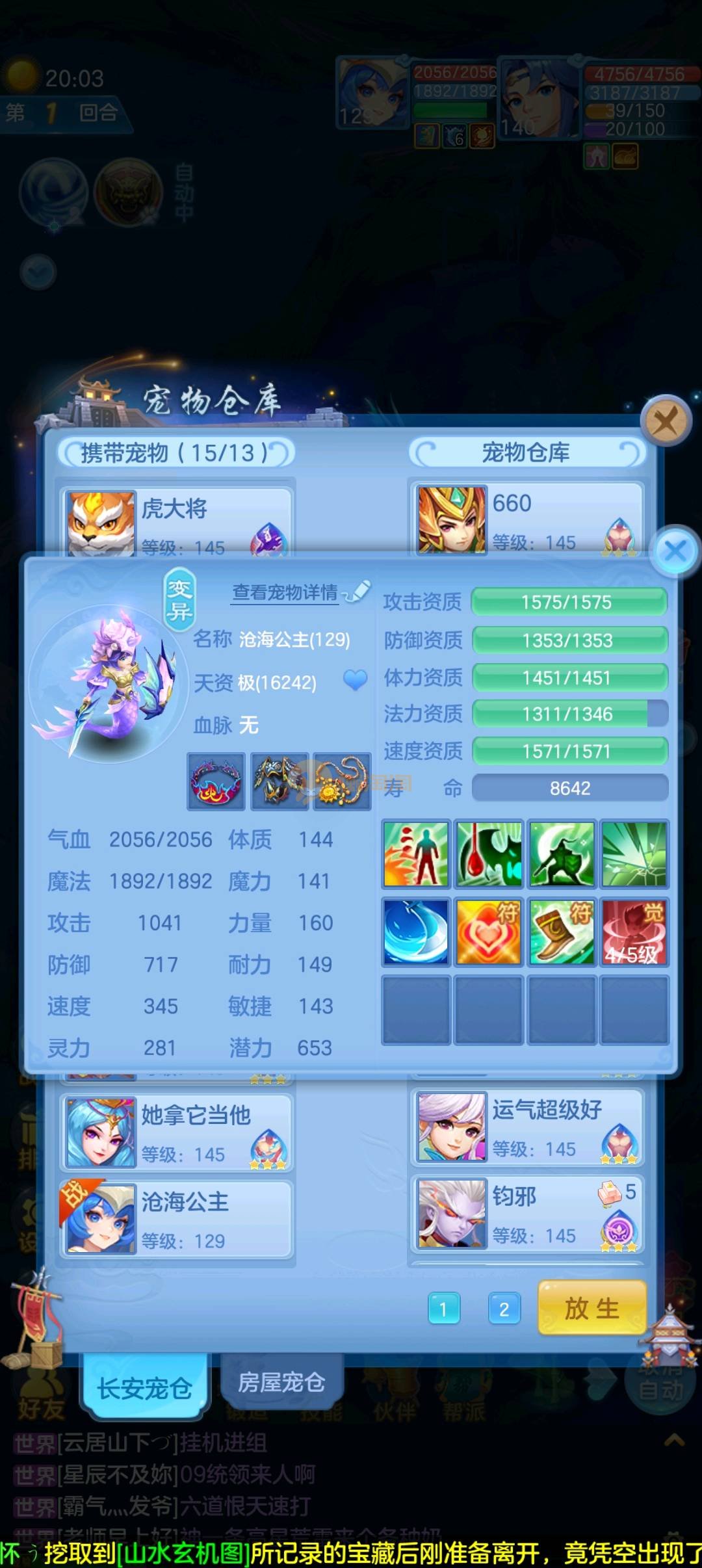Go to warehouse page 2
Viewport: 702px width, 1568px height.
click(x=504, y=1308)
